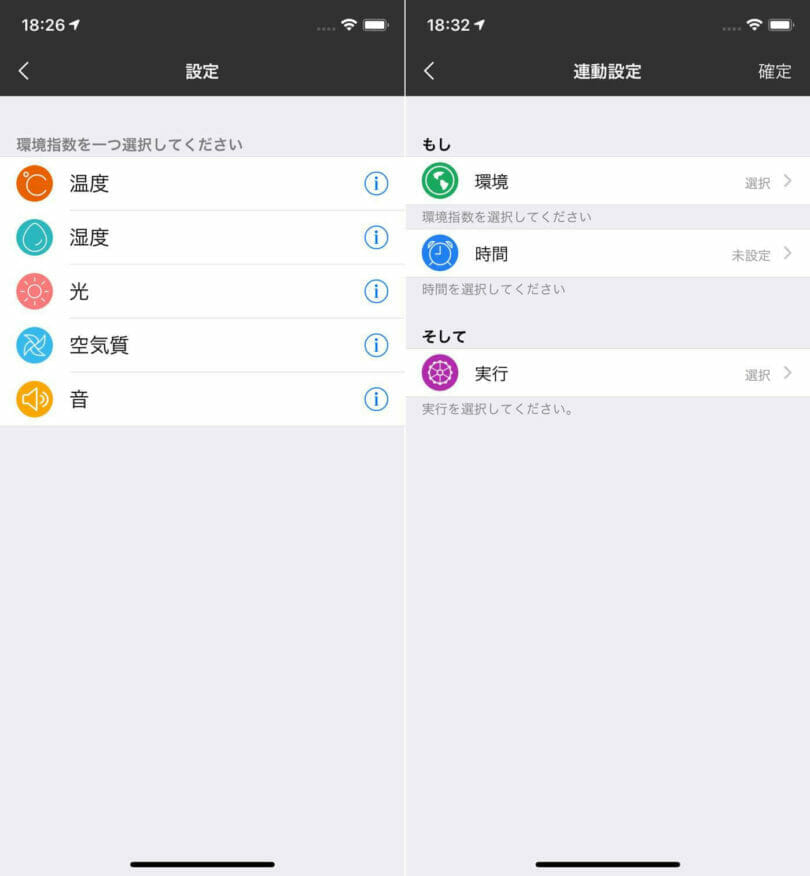Open info for 音

(375, 400)
